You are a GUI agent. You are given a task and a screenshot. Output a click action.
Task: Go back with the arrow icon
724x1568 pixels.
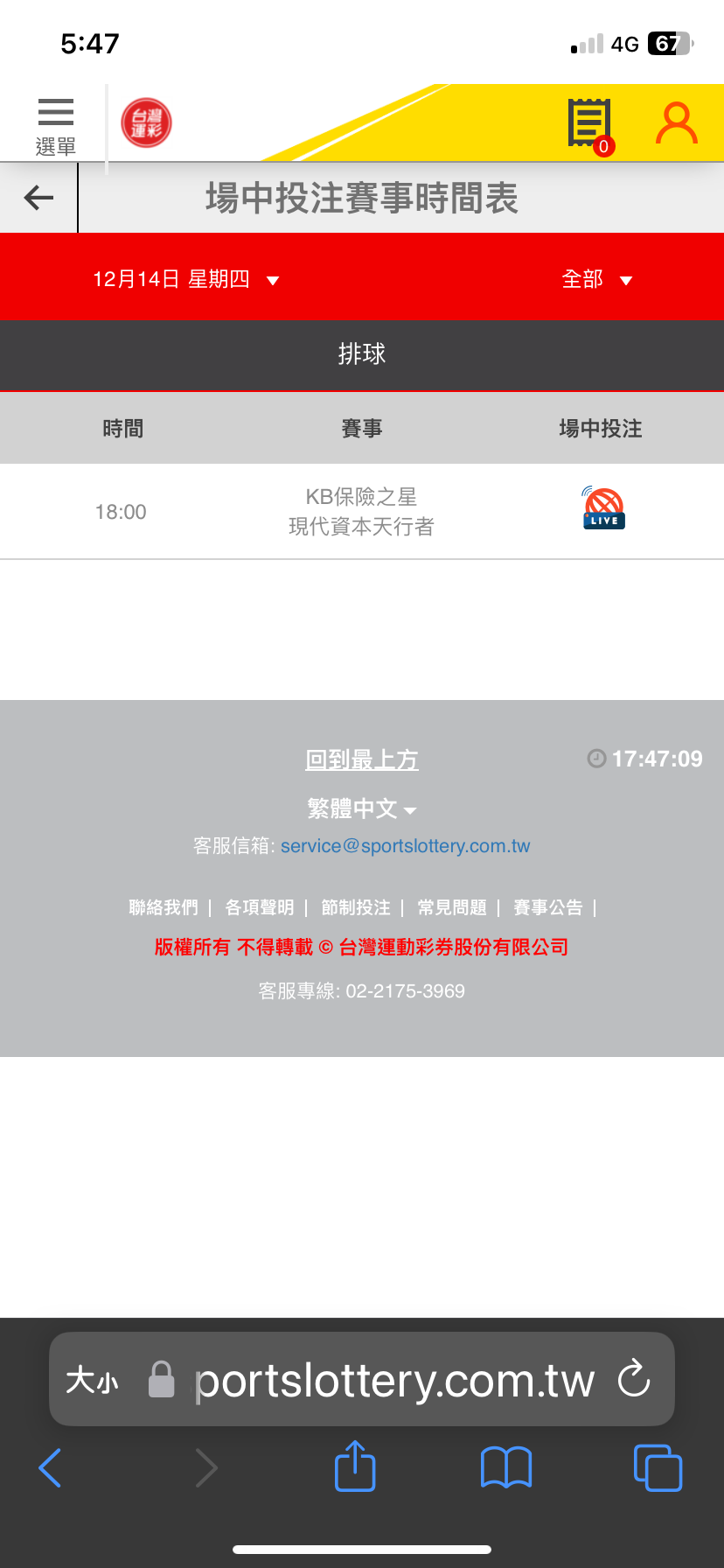coord(38,198)
